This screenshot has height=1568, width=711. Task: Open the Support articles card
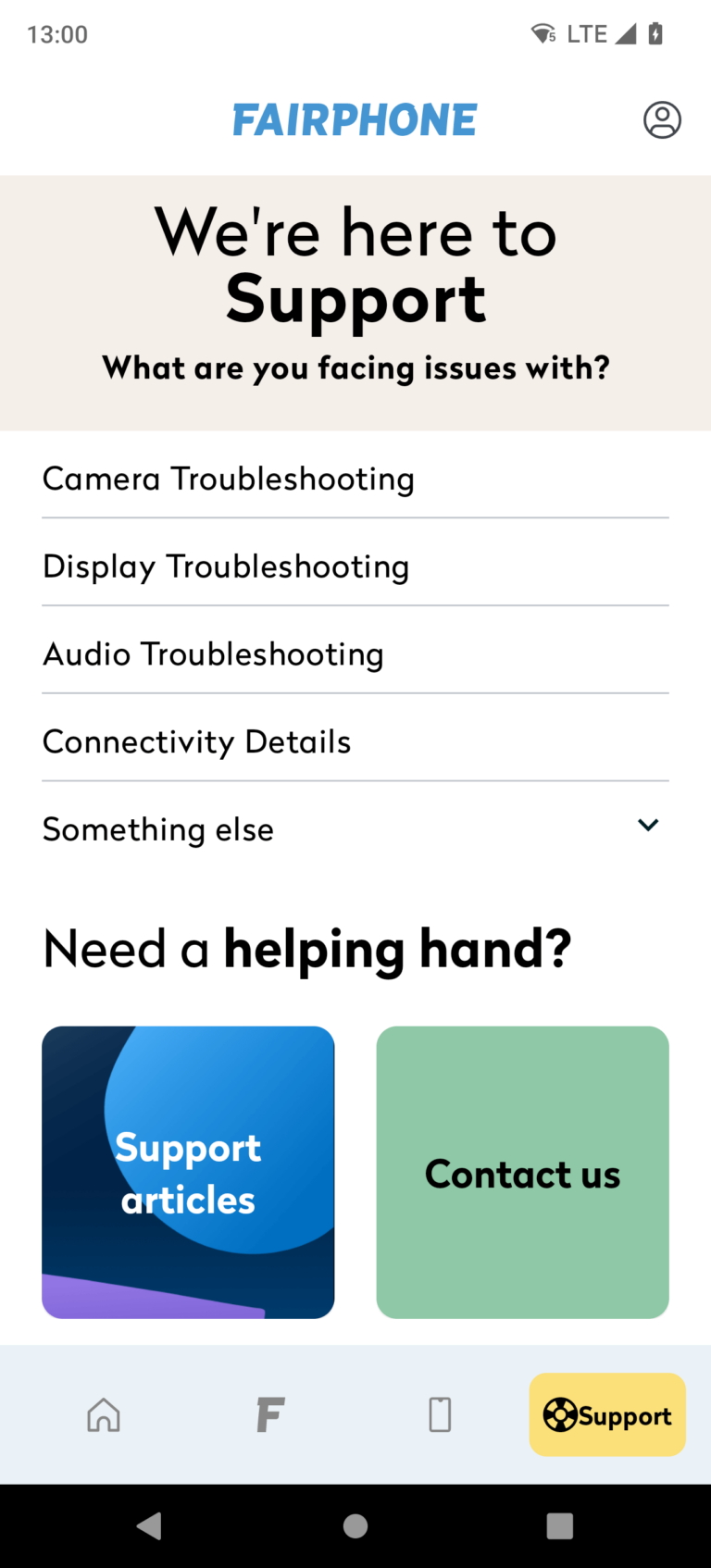pyautogui.click(x=188, y=1172)
